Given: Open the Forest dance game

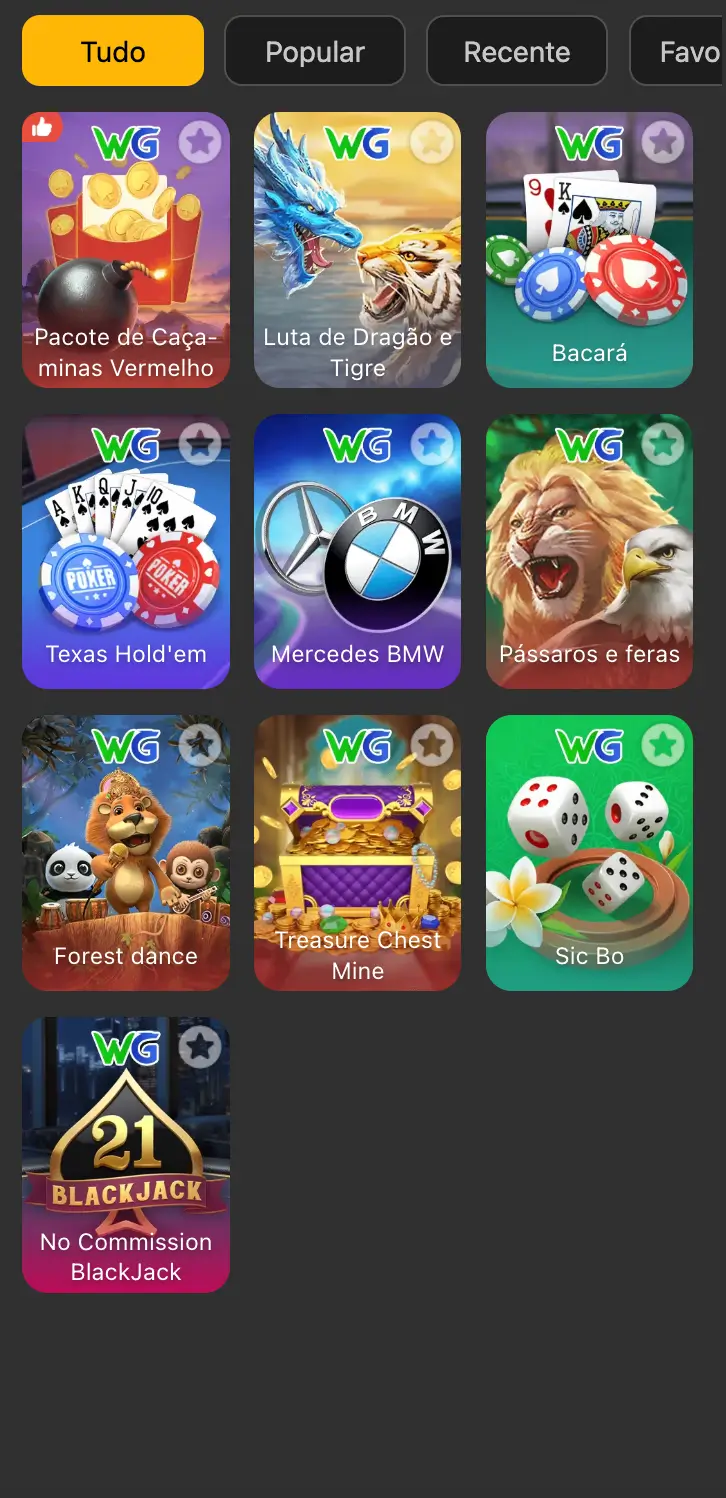Looking at the screenshot, I should [126, 853].
